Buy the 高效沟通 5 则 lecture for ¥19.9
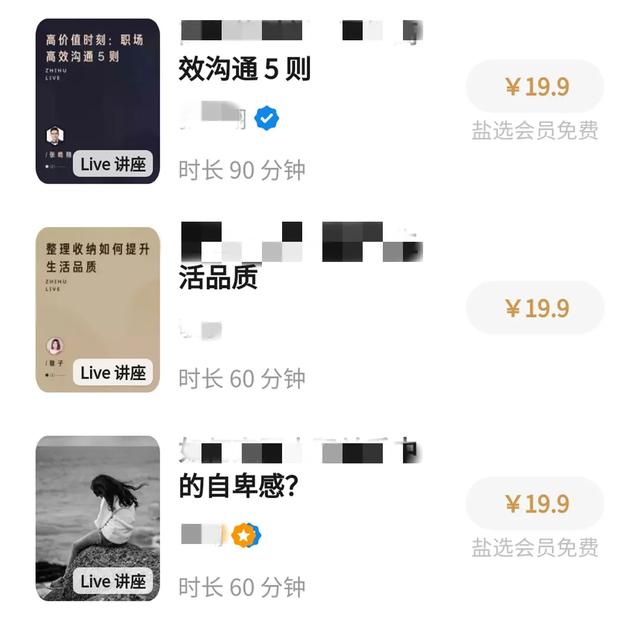The image size is (640, 640). [535, 86]
